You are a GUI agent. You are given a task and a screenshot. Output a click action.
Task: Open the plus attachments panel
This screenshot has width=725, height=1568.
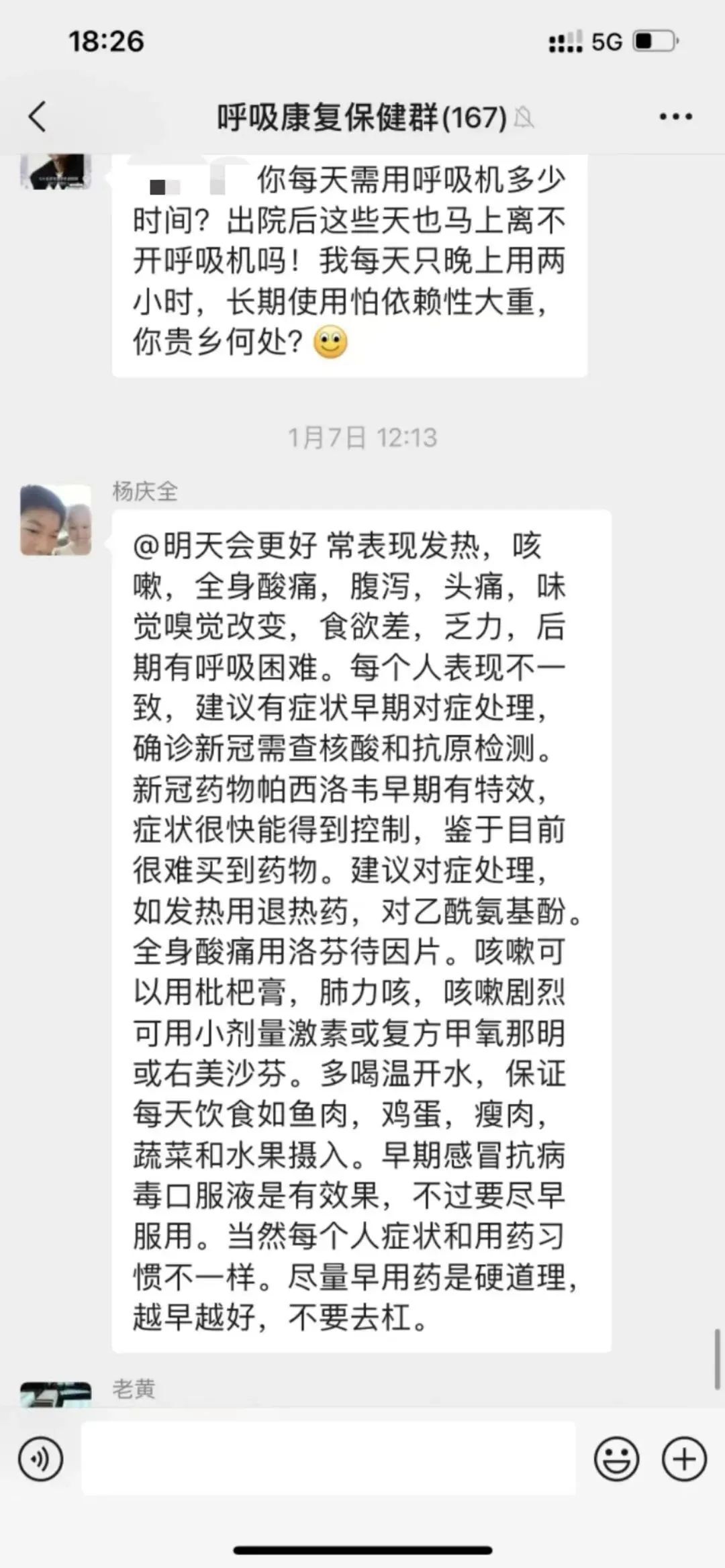(x=684, y=1459)
